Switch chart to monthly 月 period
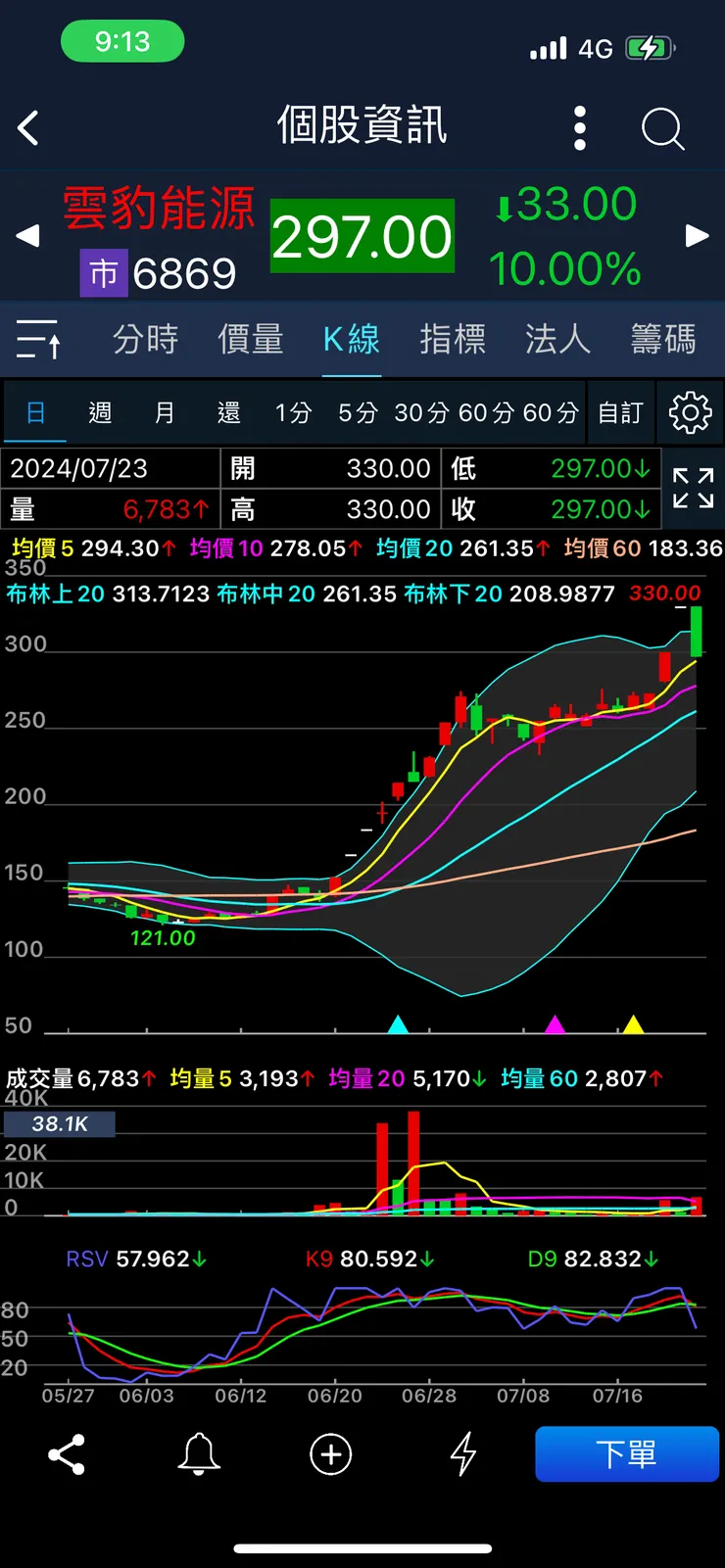The width and height of the screenshot is (725, 1568). point(165,413)
